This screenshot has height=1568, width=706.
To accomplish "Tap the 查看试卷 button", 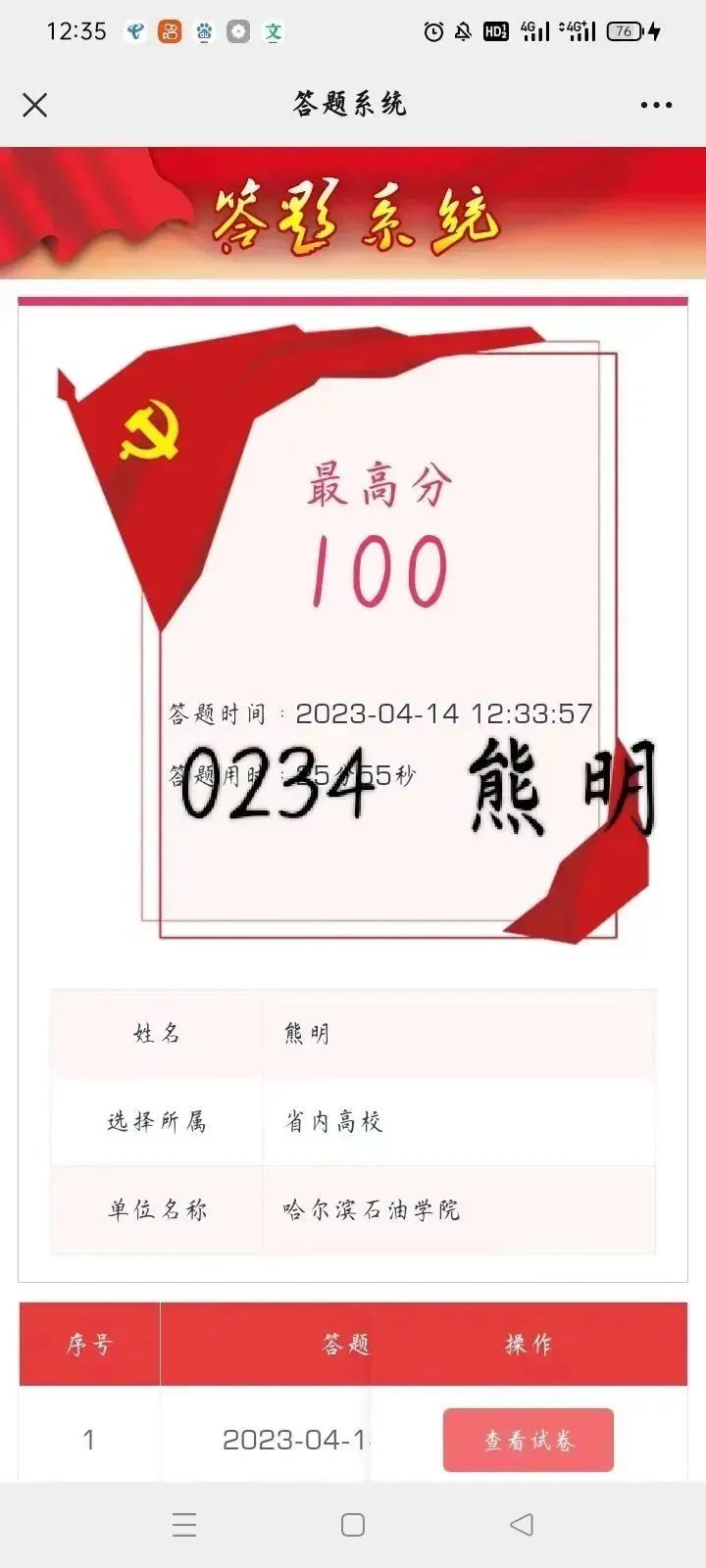I will (x=528, y=1440).
